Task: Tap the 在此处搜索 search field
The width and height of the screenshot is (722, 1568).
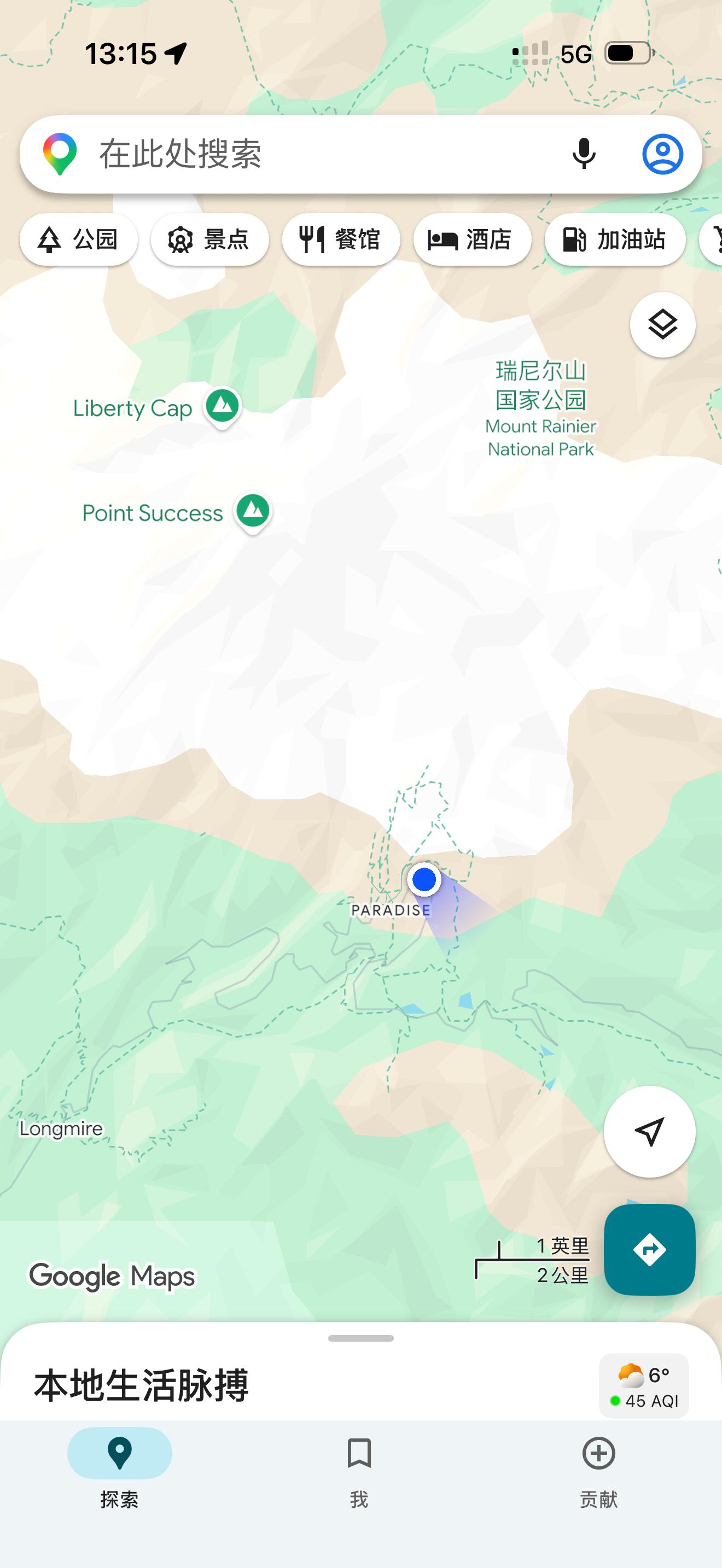Action: [317, 154]
